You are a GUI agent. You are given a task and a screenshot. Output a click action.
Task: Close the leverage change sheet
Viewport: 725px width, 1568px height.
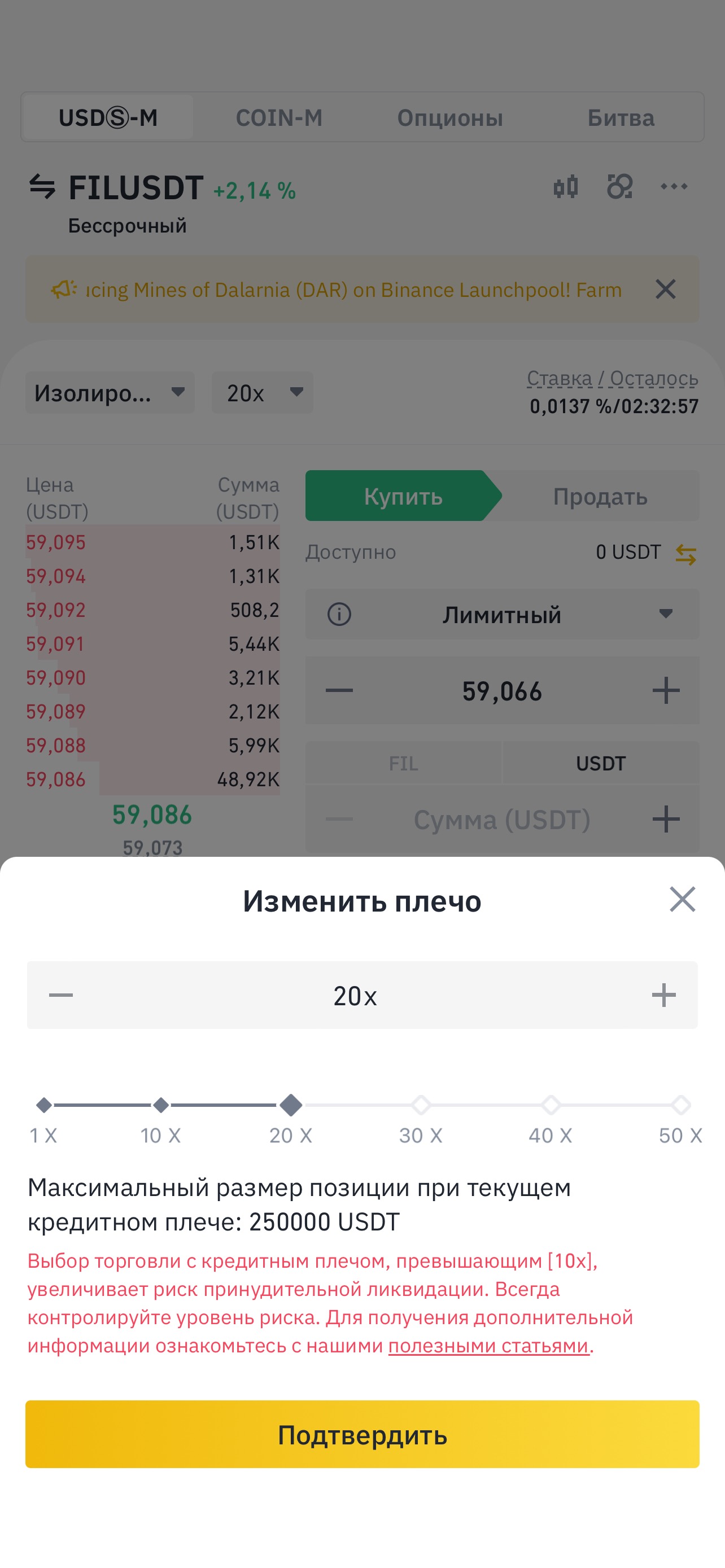pyautogui.click(x=682, y=899)
